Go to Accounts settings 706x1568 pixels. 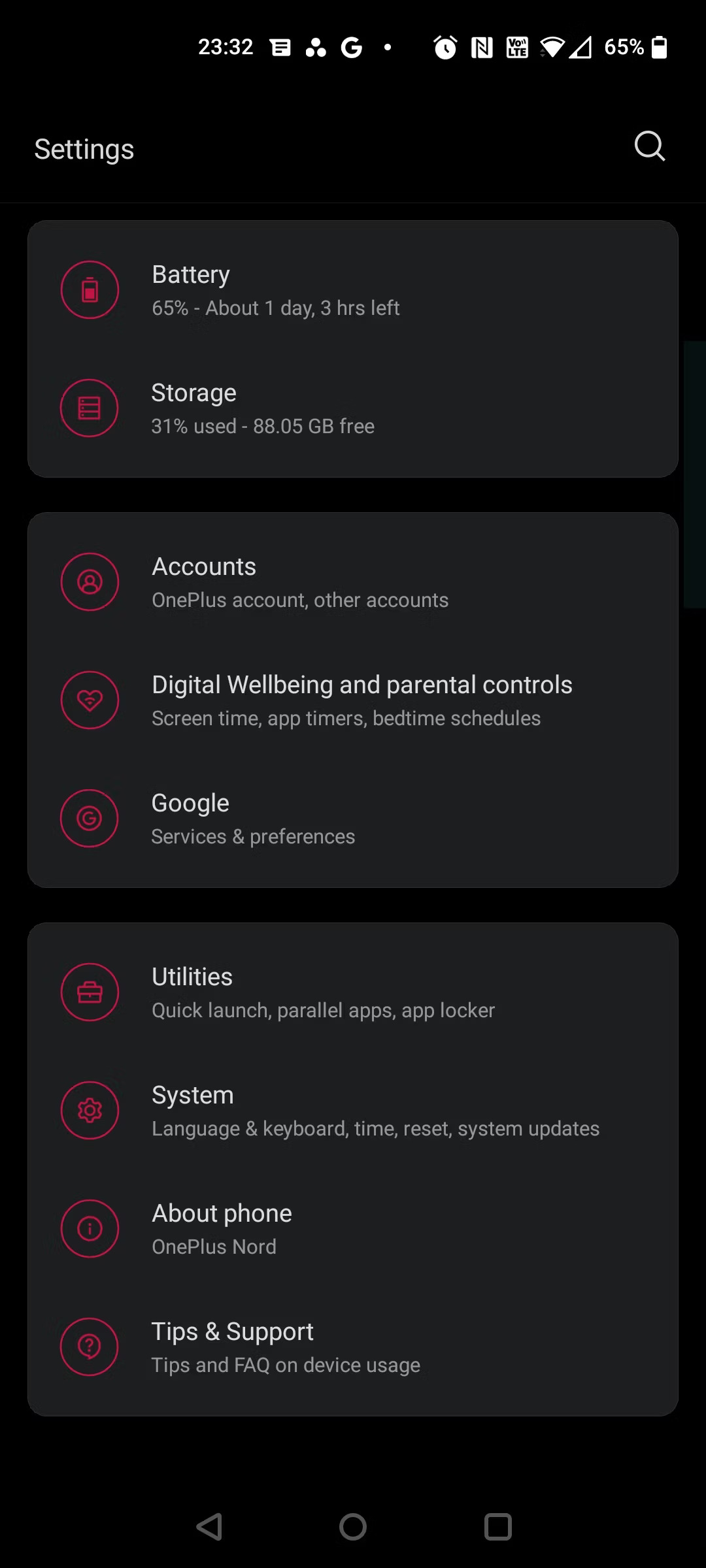(x=353, y=582)
